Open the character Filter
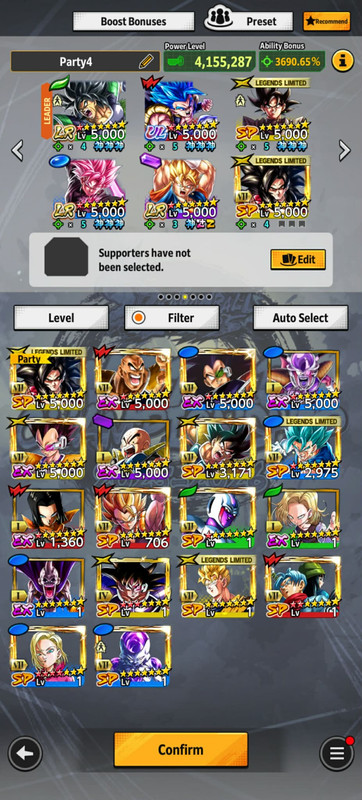The height and width of the screenshot is (800, 362). pyautogui.click(x=172, y=318)
